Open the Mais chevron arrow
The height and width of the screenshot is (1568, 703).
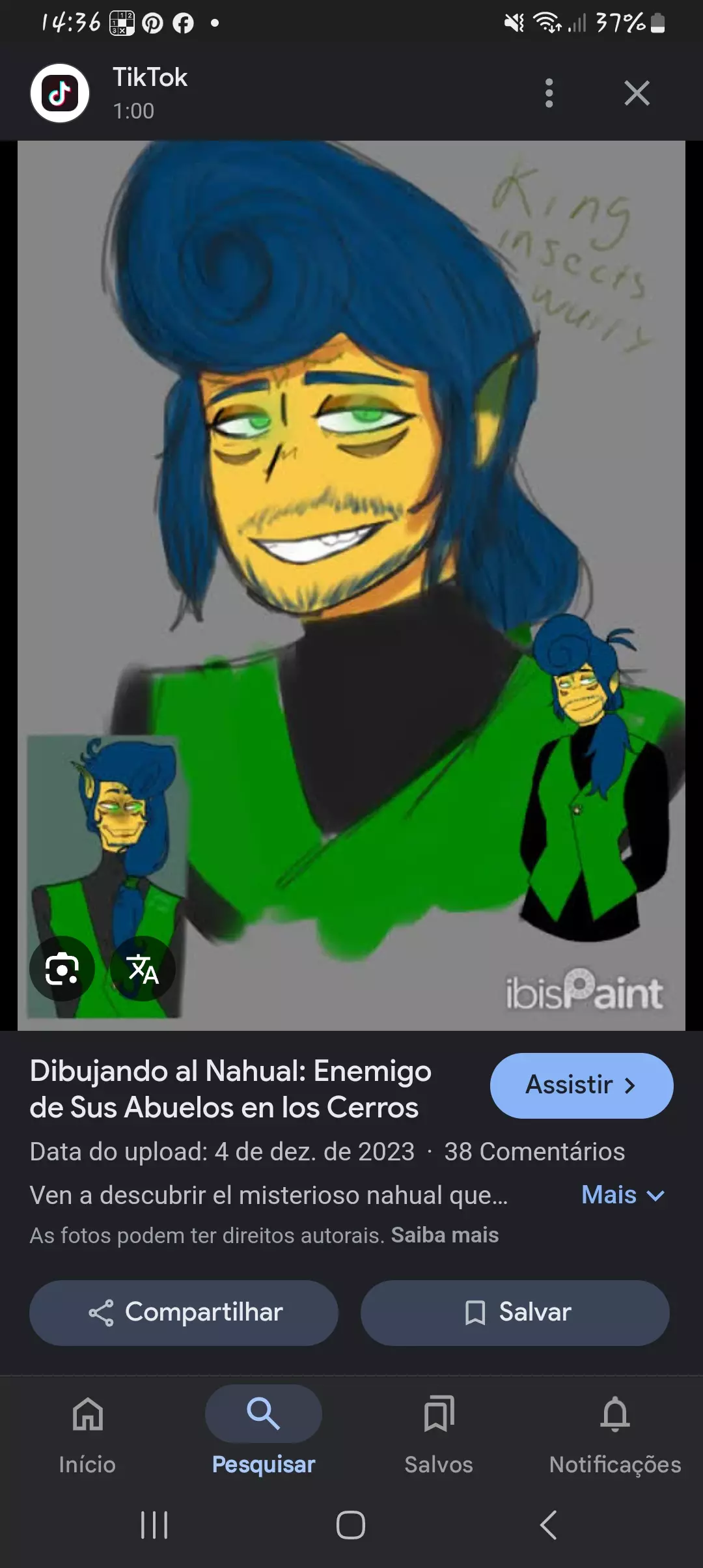click(655, 1196)
